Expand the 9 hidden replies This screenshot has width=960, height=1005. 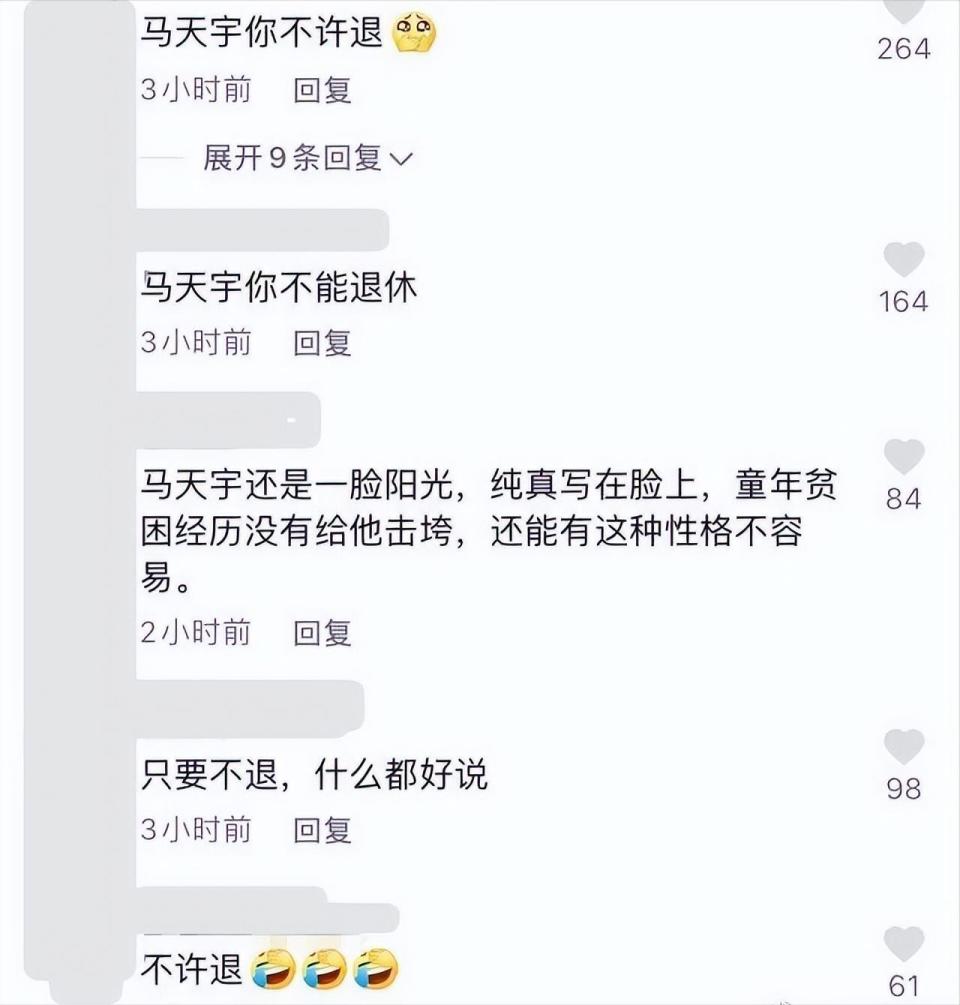pos(295,157)
